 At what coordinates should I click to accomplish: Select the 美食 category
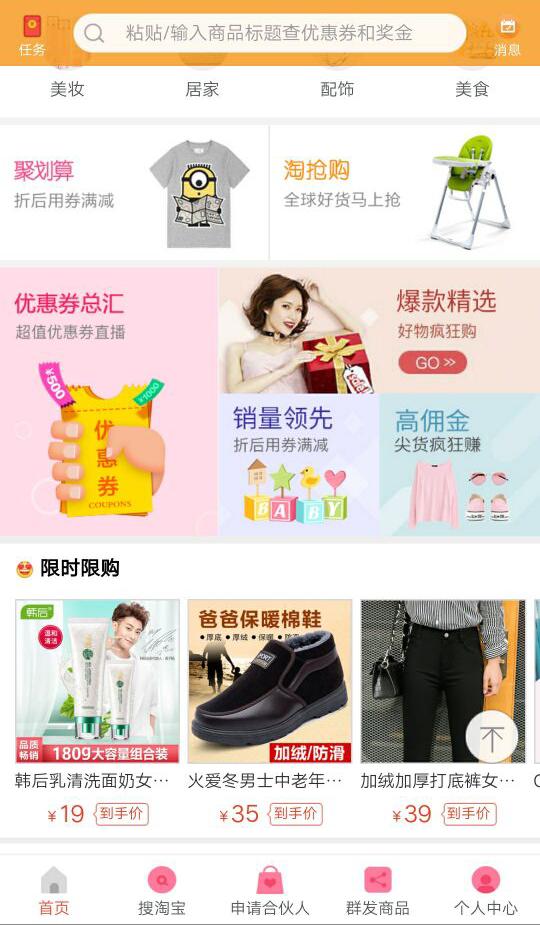tap(472, 90)
